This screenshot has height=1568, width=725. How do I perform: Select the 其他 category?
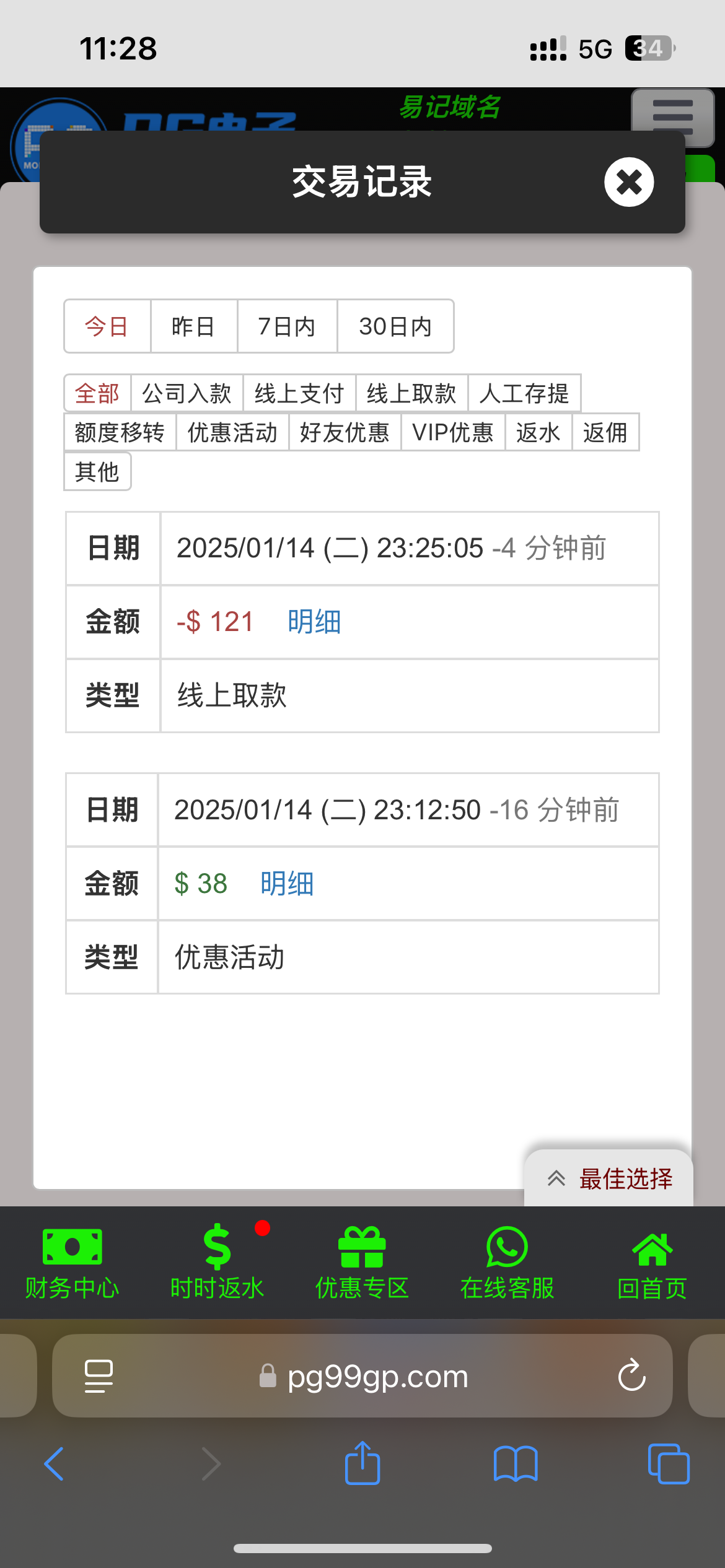(x=97, y=471)
